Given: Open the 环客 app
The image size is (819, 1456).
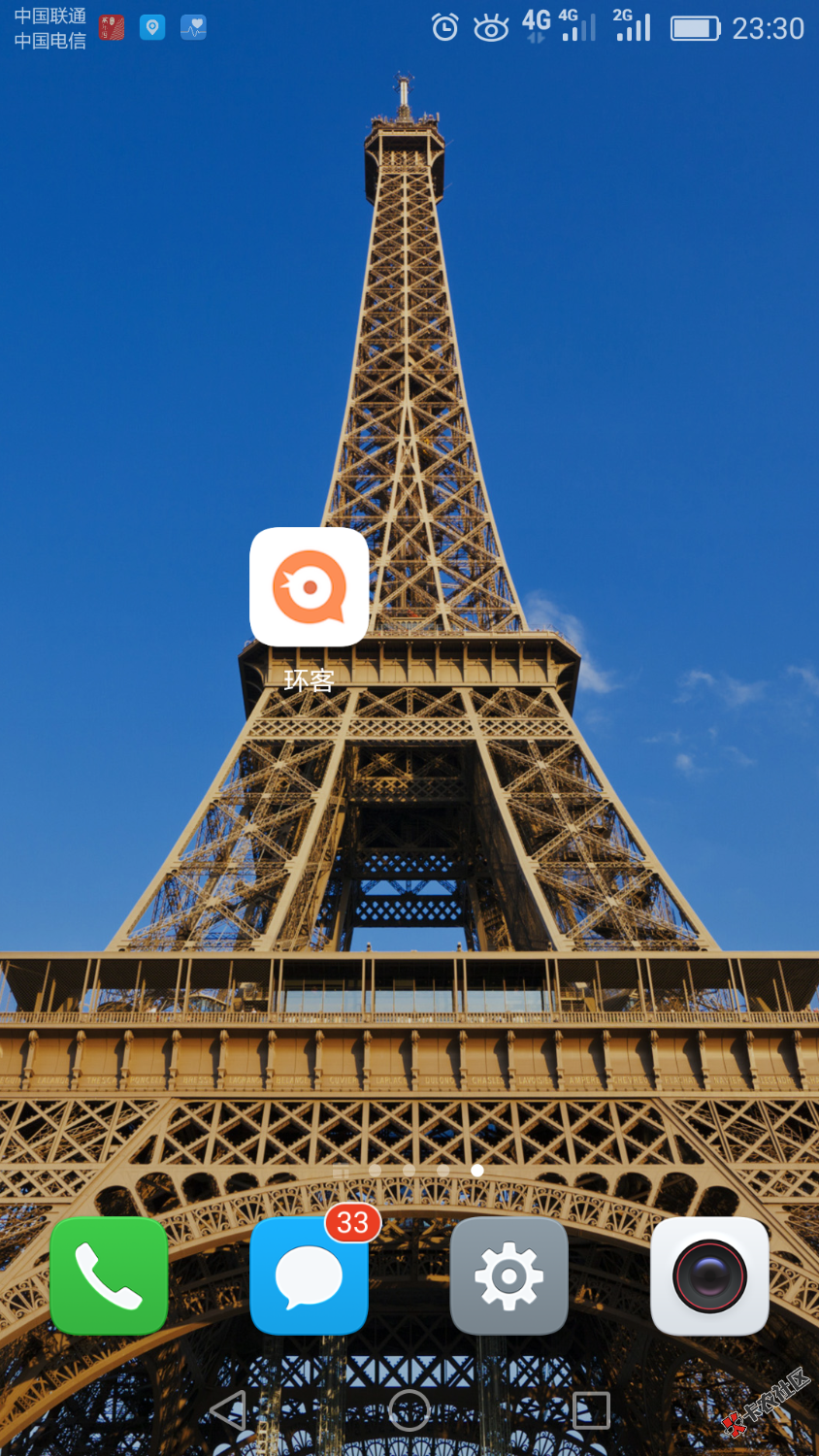Looking at the screenshot, I should click(309, 587).
